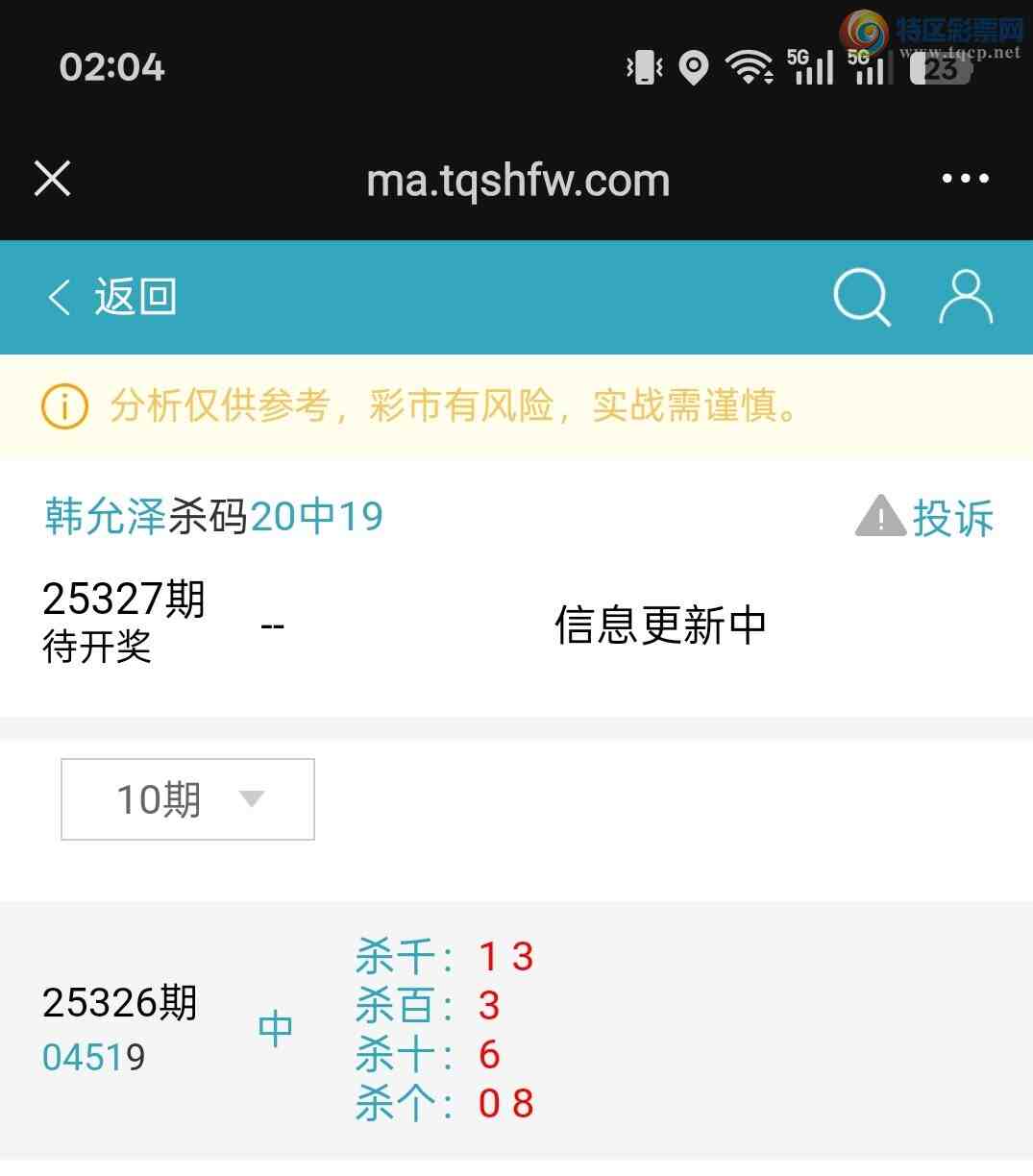Click the dropdown arrow inside the 10期 box
Screen dimensions: 1033x1176
[x=251, y=798]
